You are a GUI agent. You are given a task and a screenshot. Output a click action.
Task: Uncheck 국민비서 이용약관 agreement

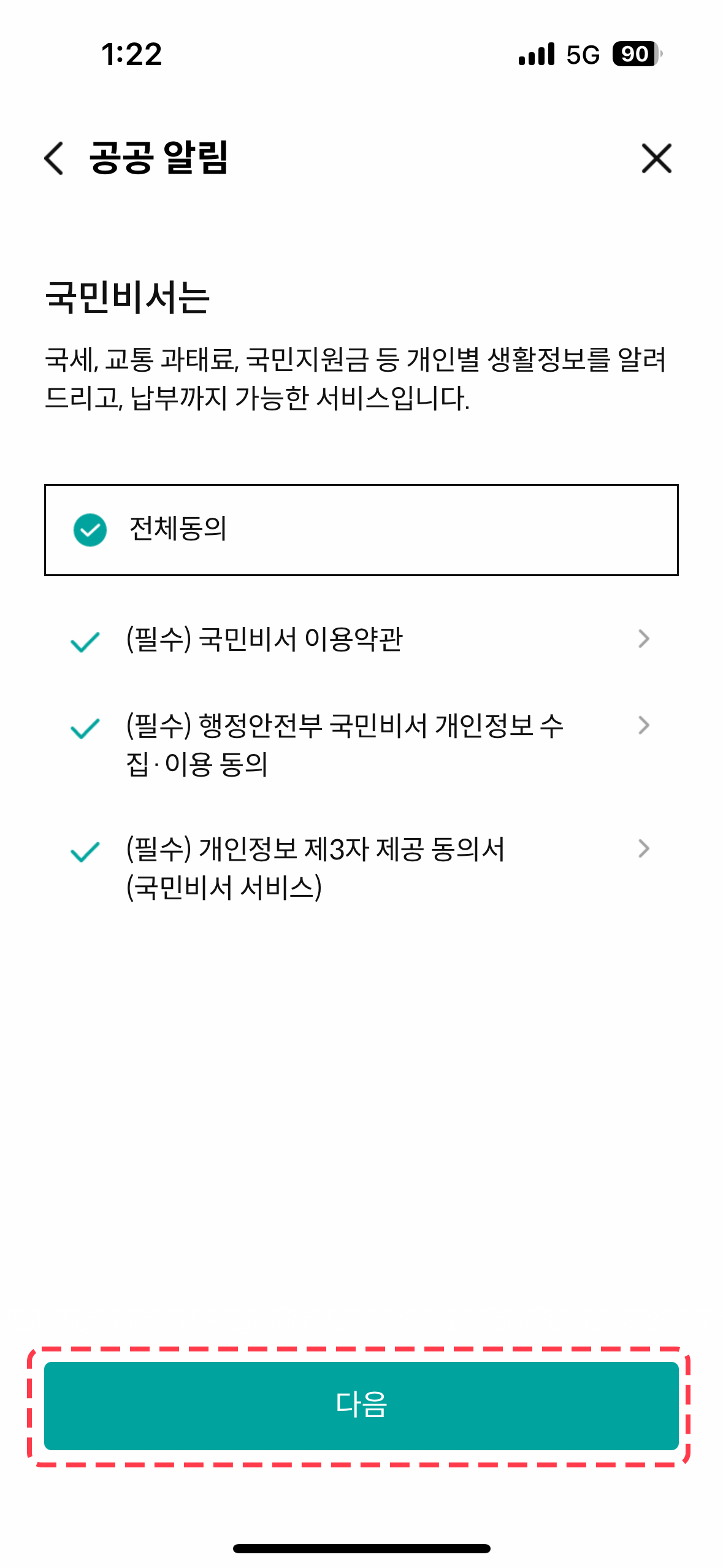(x=85, y=642)
